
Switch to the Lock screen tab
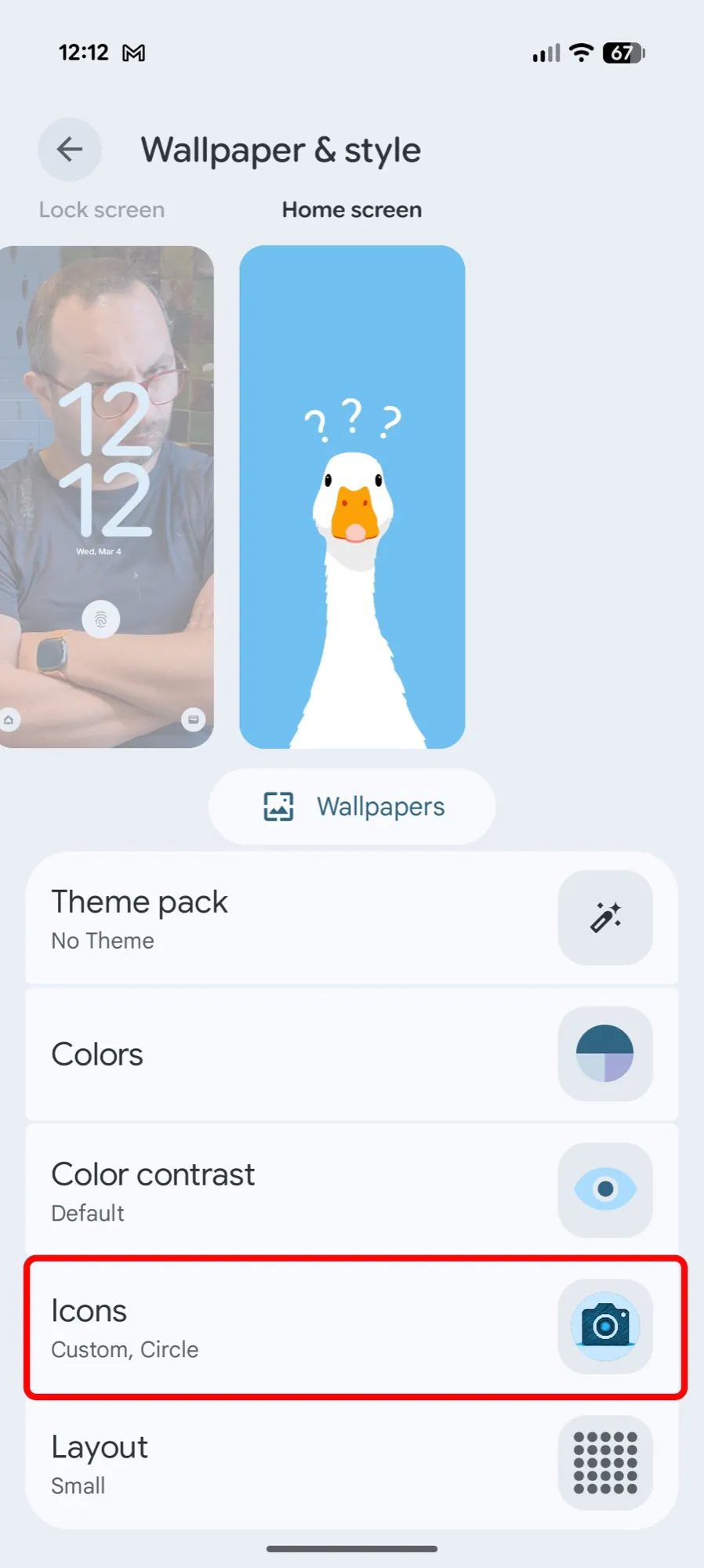pyautogui.click(x=102, y=210)
